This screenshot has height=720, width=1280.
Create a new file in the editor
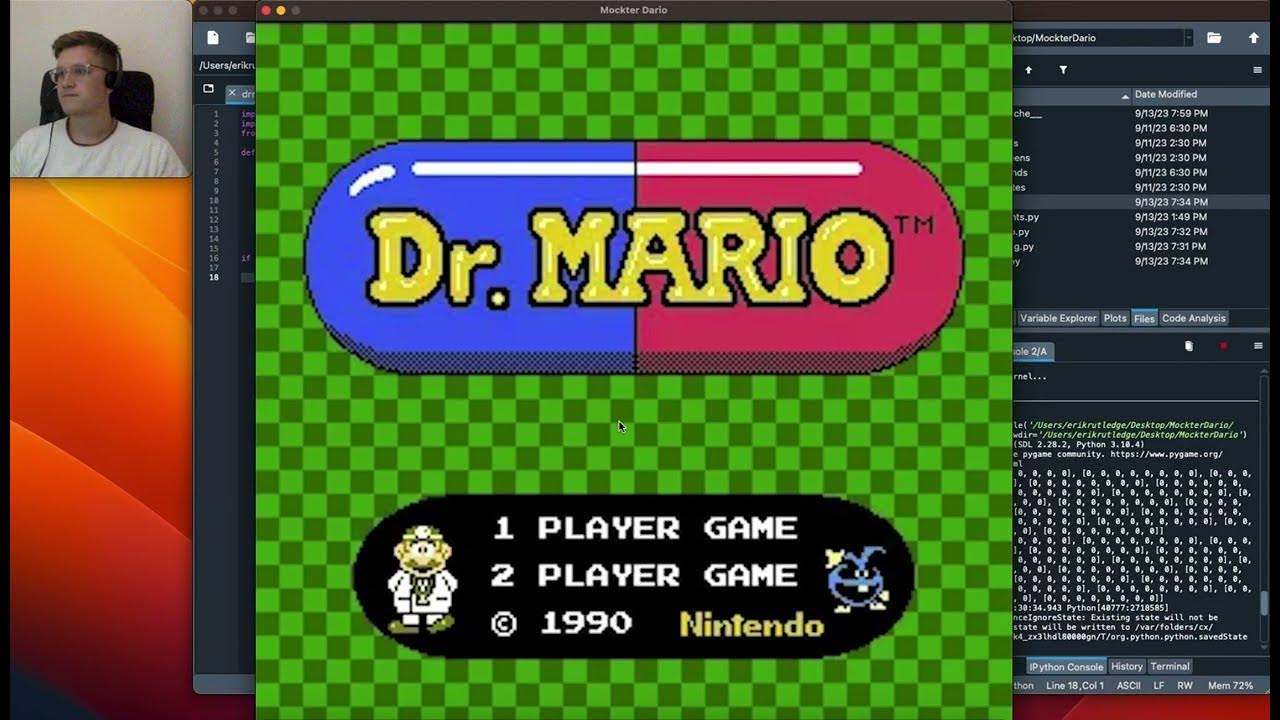coord(213,38)
